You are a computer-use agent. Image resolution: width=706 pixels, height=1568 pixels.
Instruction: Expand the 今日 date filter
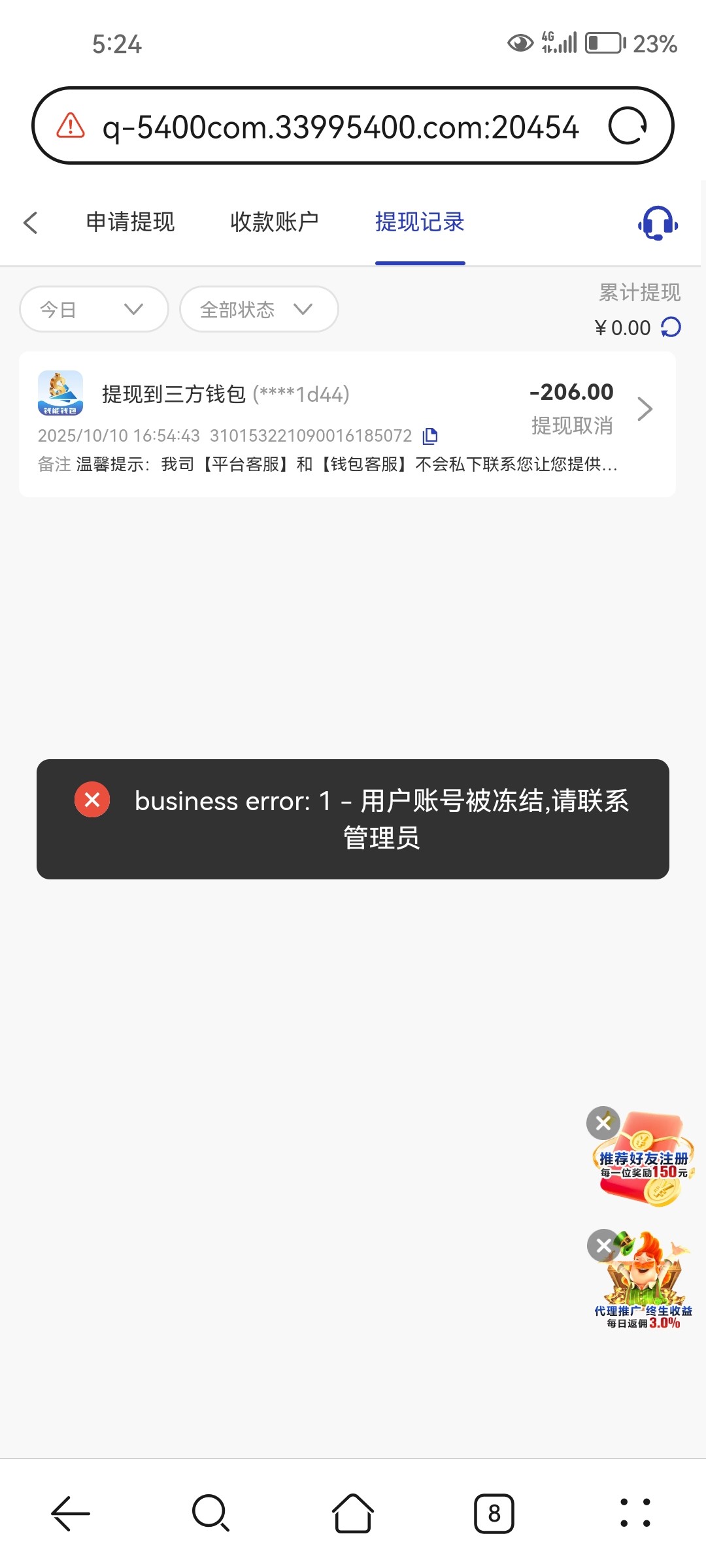click(x=93, y=309)
